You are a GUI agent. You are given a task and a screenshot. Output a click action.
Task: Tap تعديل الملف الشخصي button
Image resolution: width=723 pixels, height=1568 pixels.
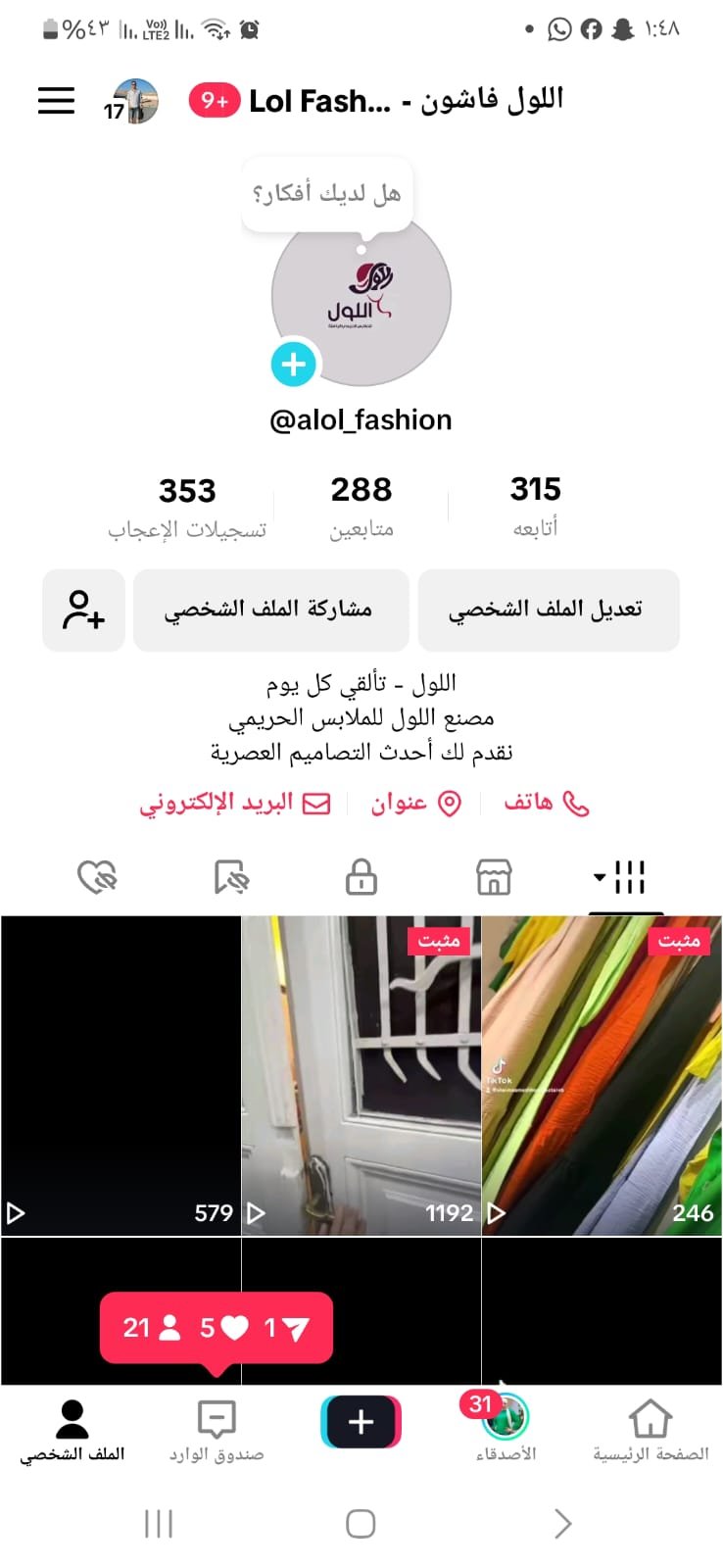[548, 610]
